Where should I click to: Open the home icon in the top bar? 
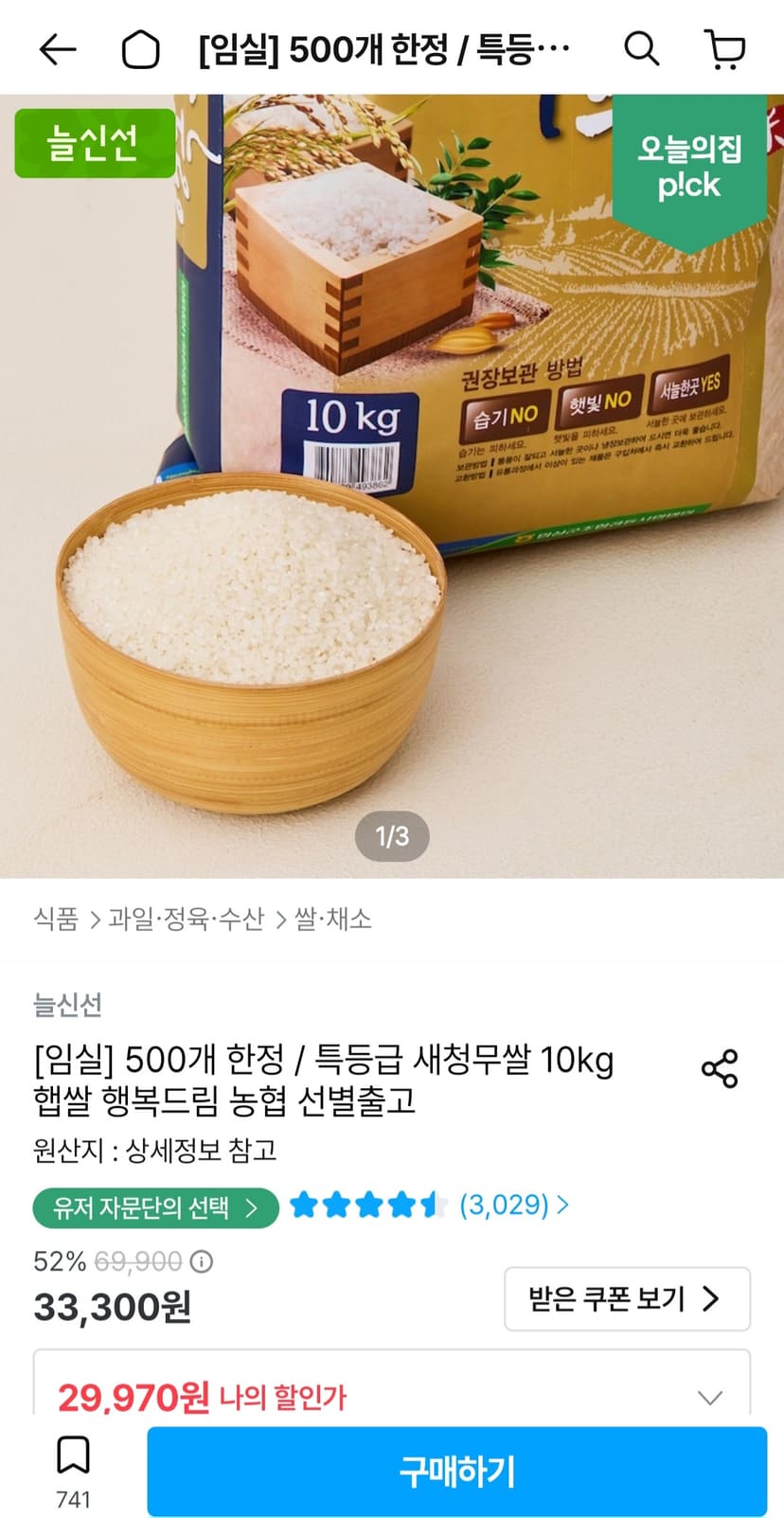pos(140,49)
